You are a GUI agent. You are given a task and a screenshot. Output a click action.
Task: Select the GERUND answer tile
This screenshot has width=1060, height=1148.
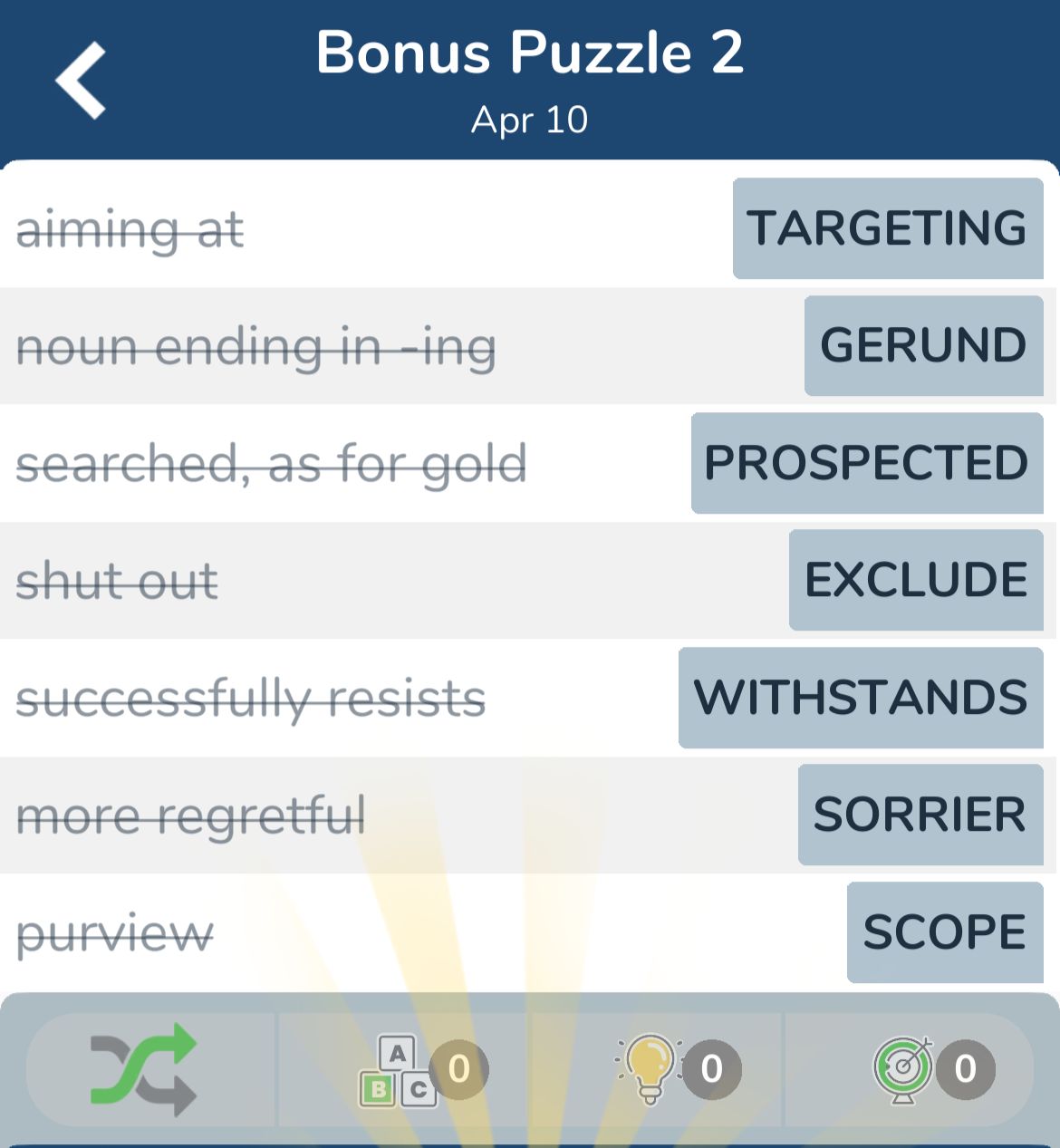922,345
